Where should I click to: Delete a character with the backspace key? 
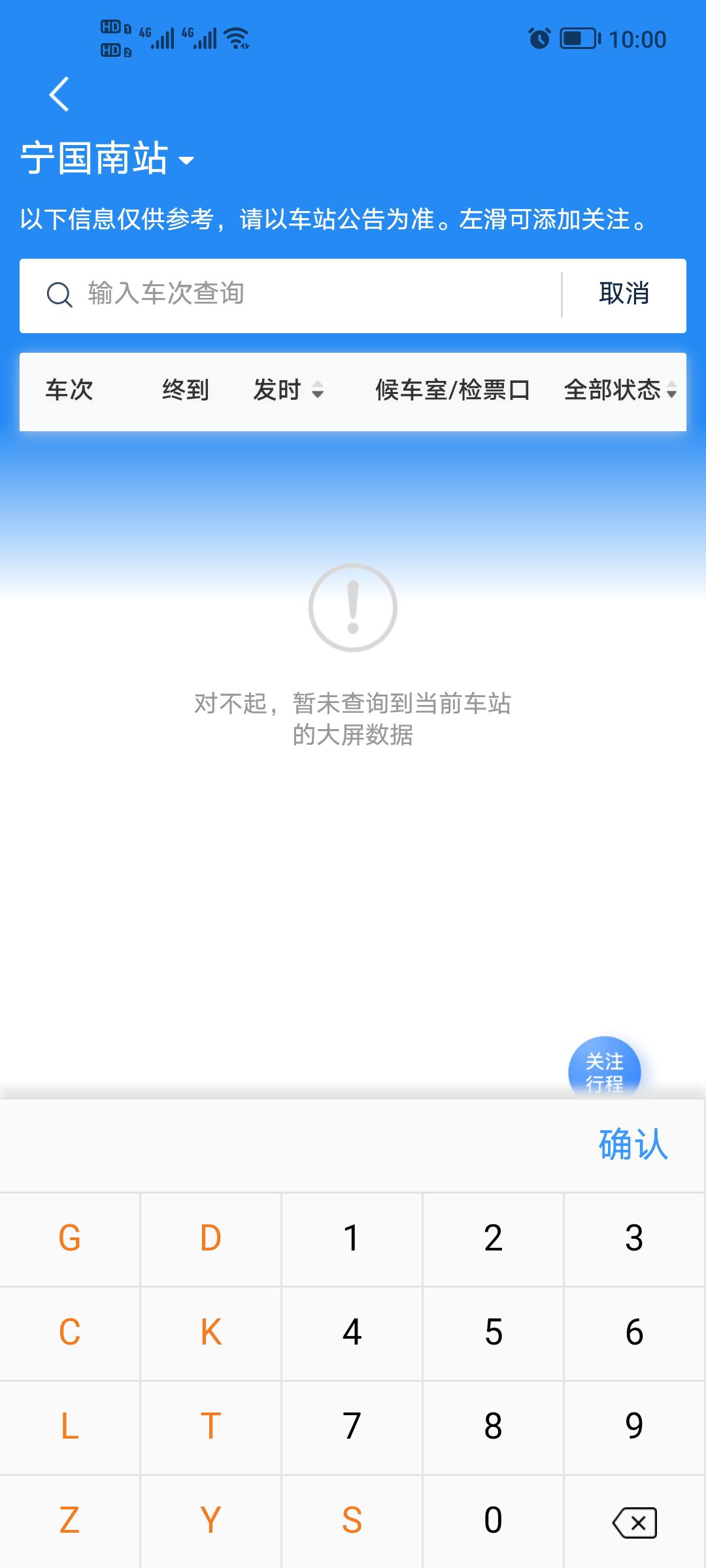click(634, 1521)
